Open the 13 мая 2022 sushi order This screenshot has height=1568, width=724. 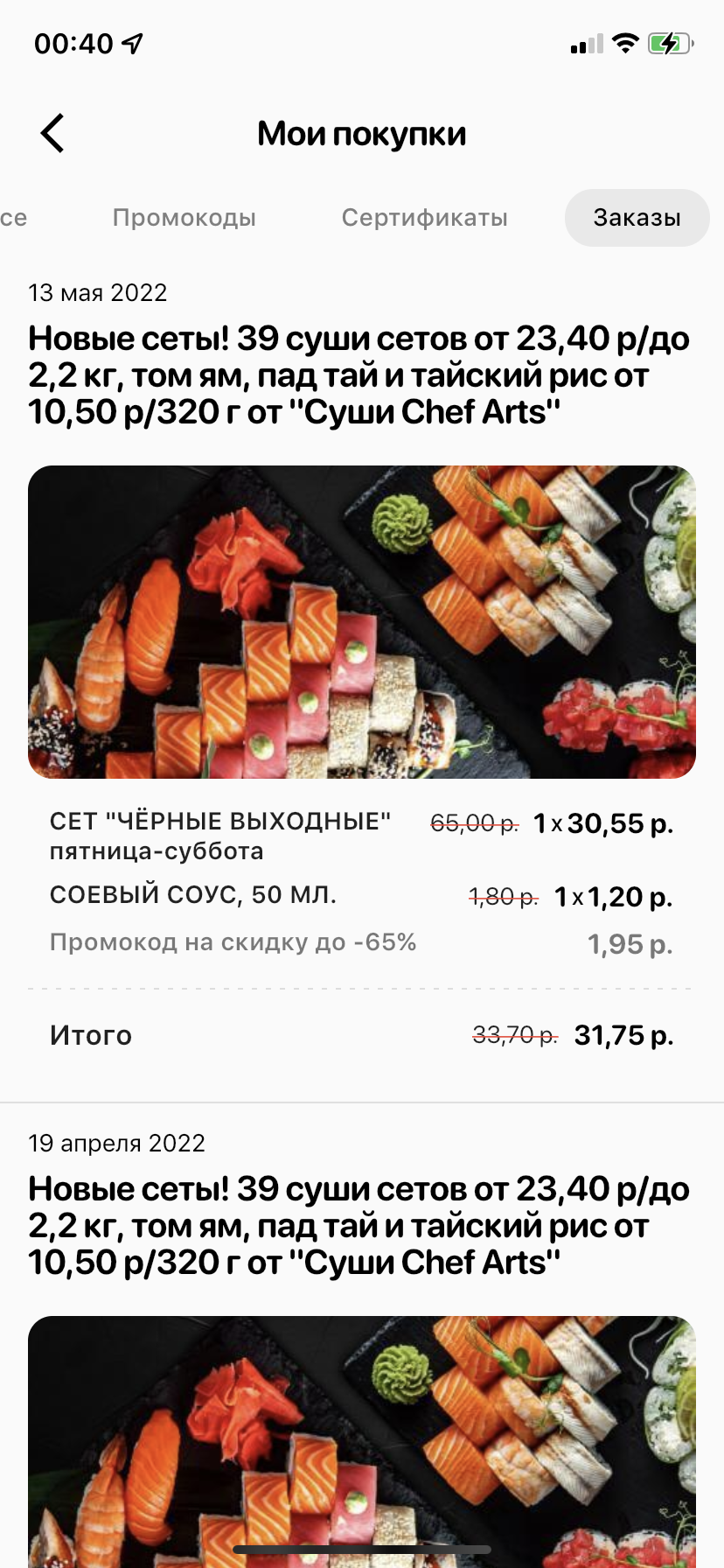coord(359,375)
